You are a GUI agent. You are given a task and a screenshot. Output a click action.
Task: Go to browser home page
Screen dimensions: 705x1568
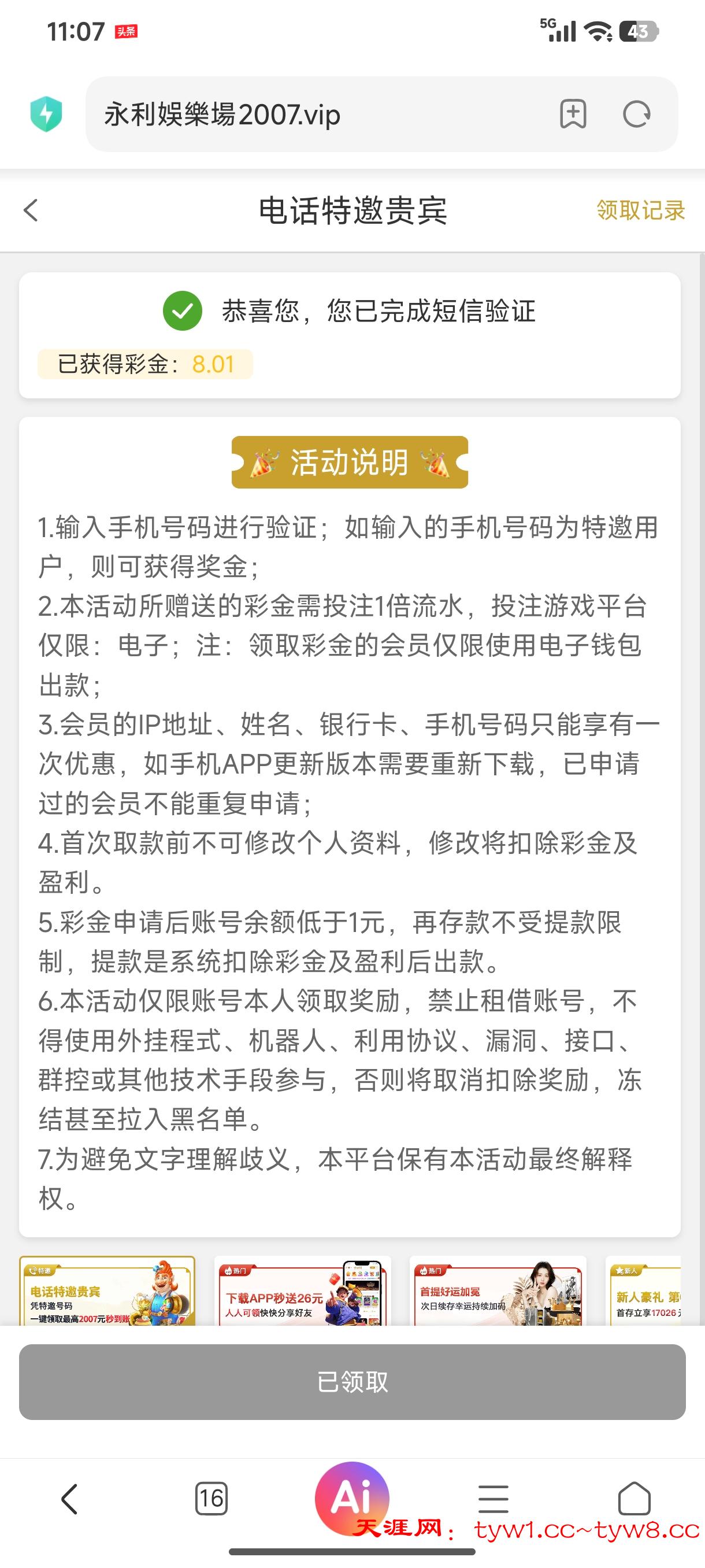point(634,1499)
